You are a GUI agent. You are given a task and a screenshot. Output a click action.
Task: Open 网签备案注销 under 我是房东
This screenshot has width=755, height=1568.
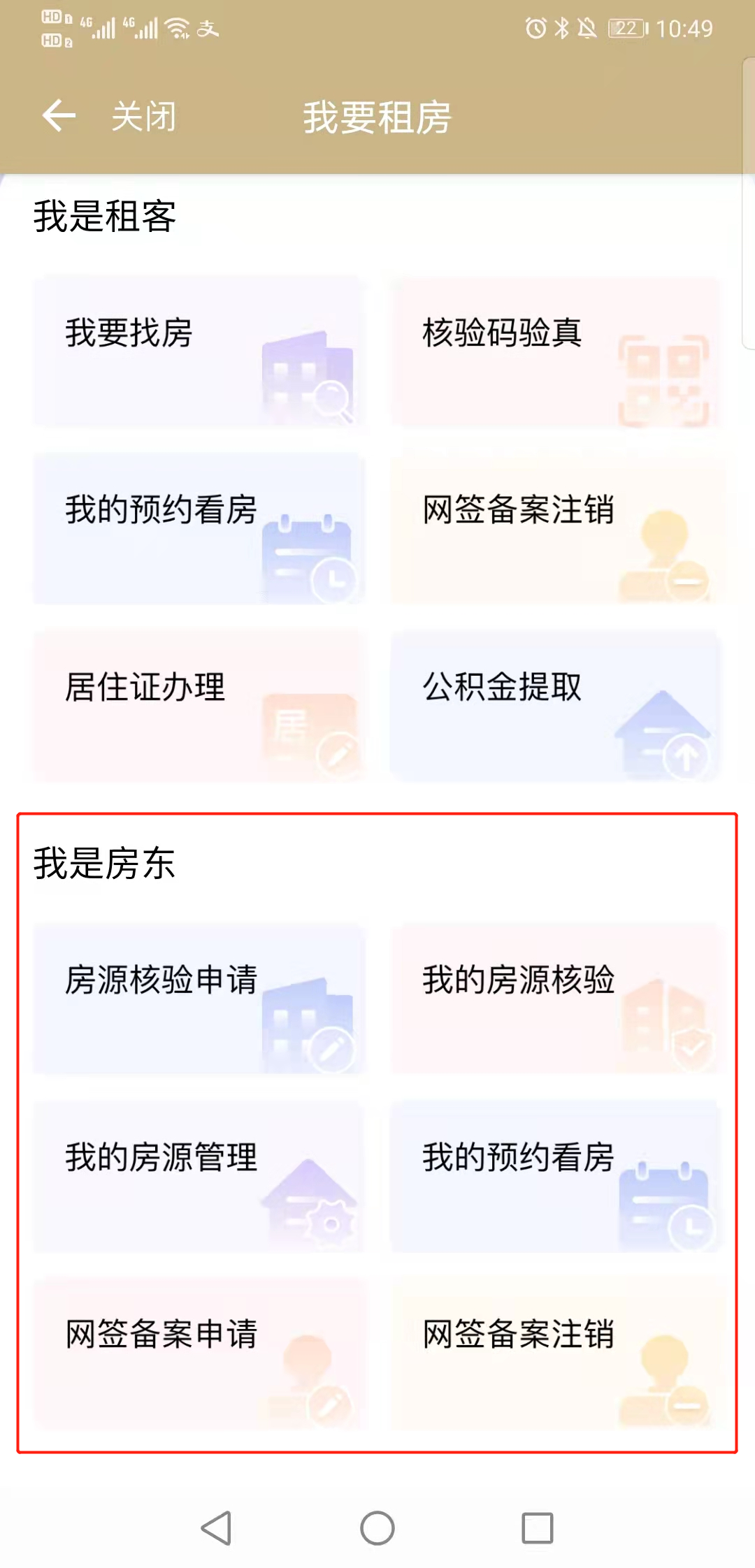click(x=556, y=1353)
